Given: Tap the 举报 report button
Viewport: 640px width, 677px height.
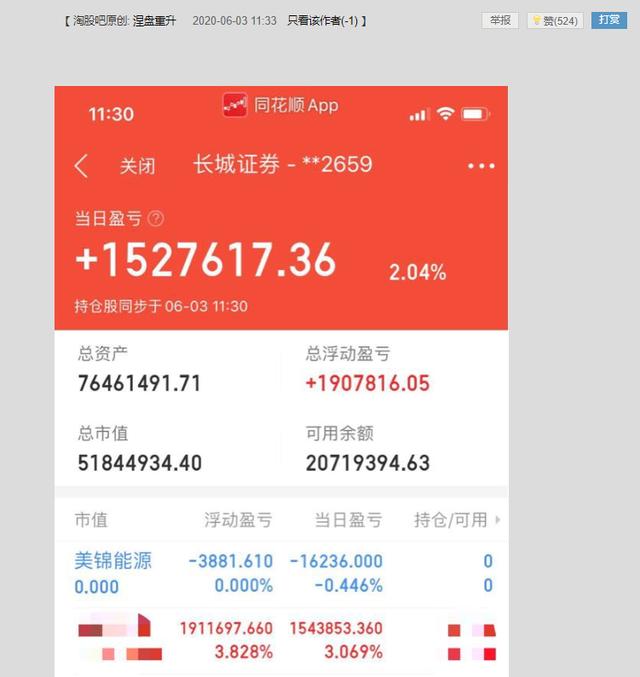Looking at the screenshot, I should [x=500, y=20].
